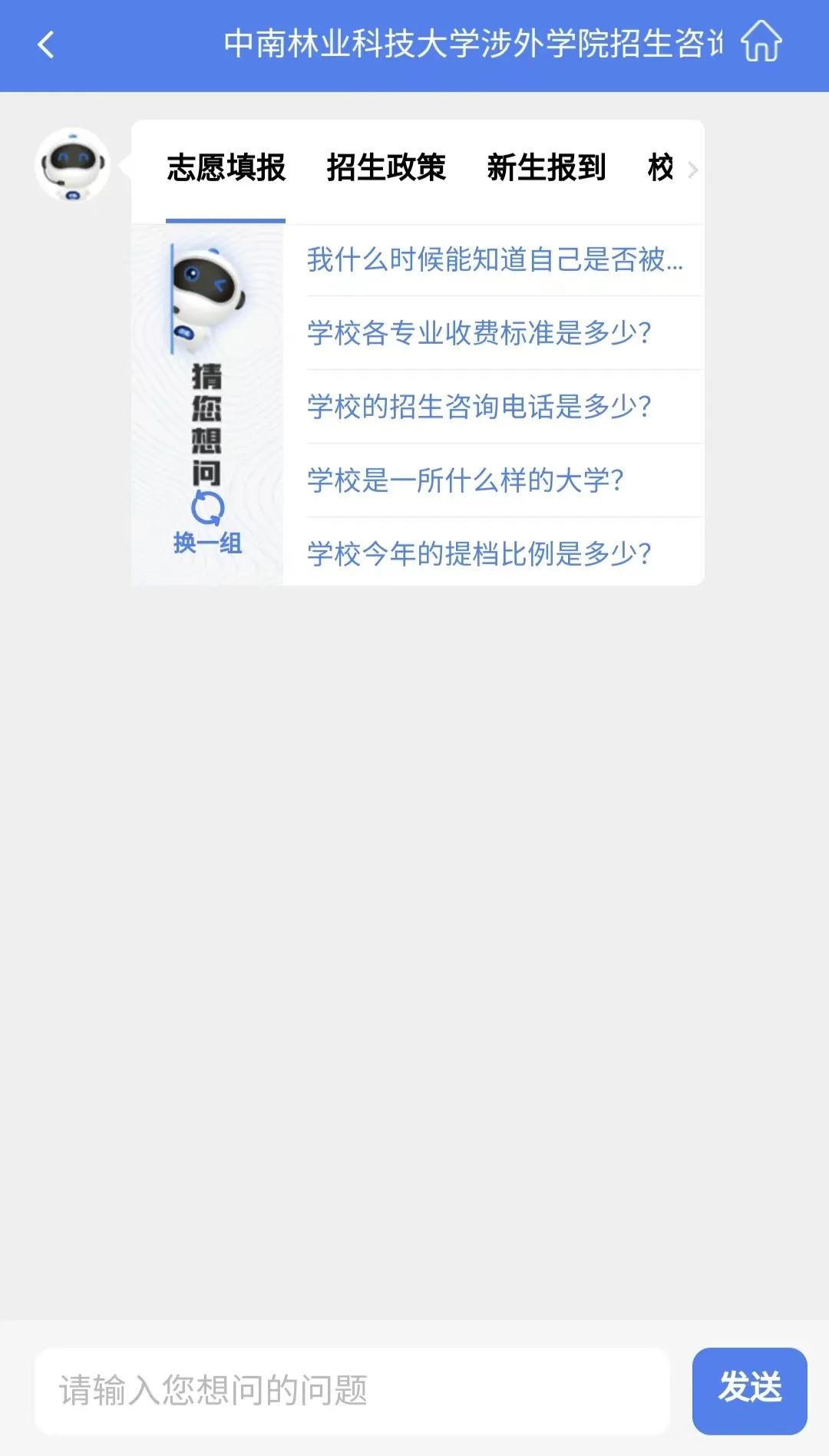Switch to the 志愿填报 tab
The height and width of the screenshot is (1456, 829).
(226, 168)
